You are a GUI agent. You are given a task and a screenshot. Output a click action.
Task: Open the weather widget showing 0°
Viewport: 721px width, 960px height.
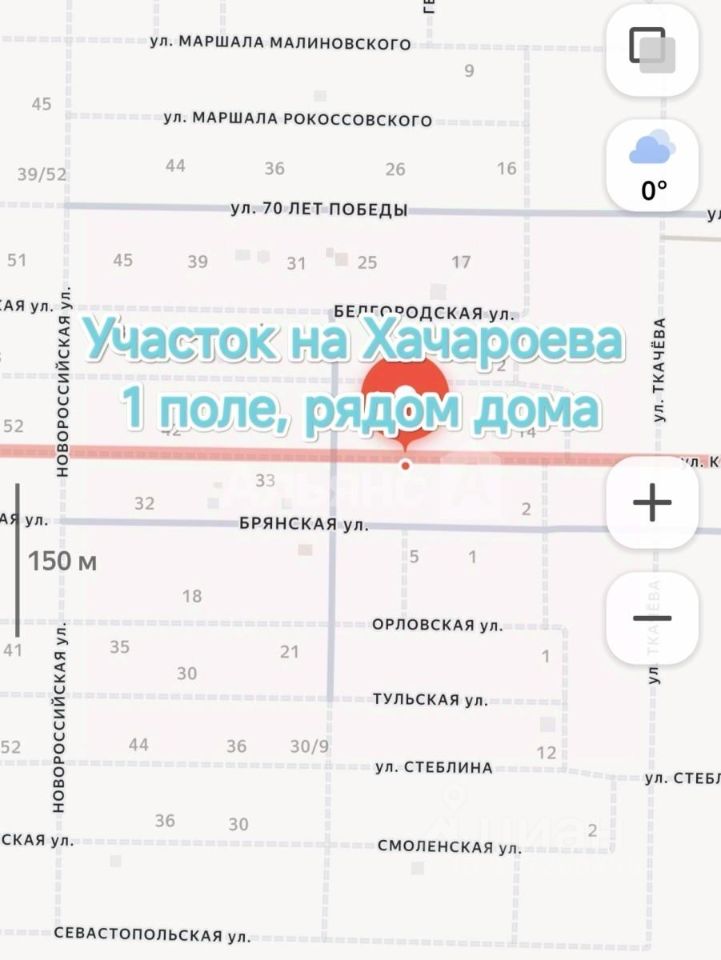[652, 165]
